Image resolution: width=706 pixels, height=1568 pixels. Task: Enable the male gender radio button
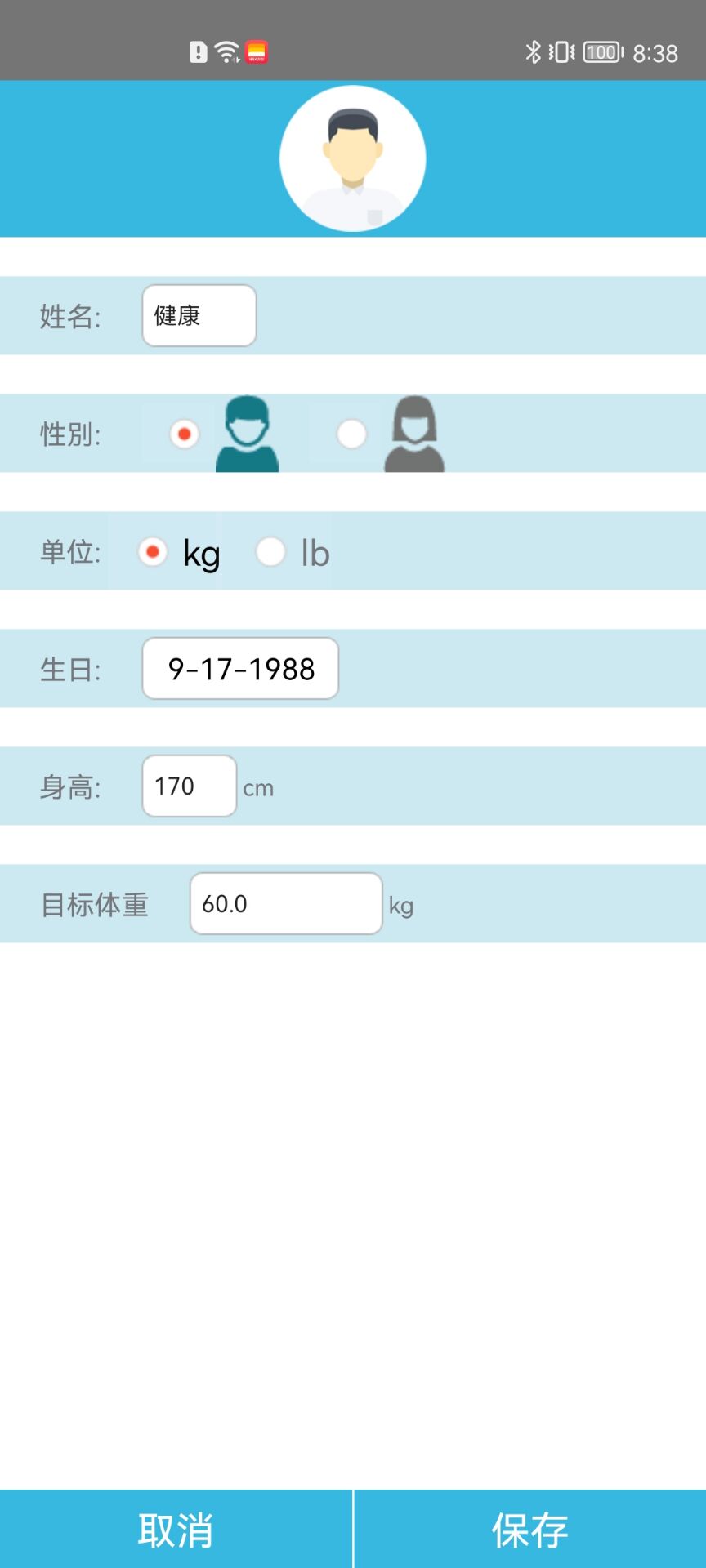184,434
